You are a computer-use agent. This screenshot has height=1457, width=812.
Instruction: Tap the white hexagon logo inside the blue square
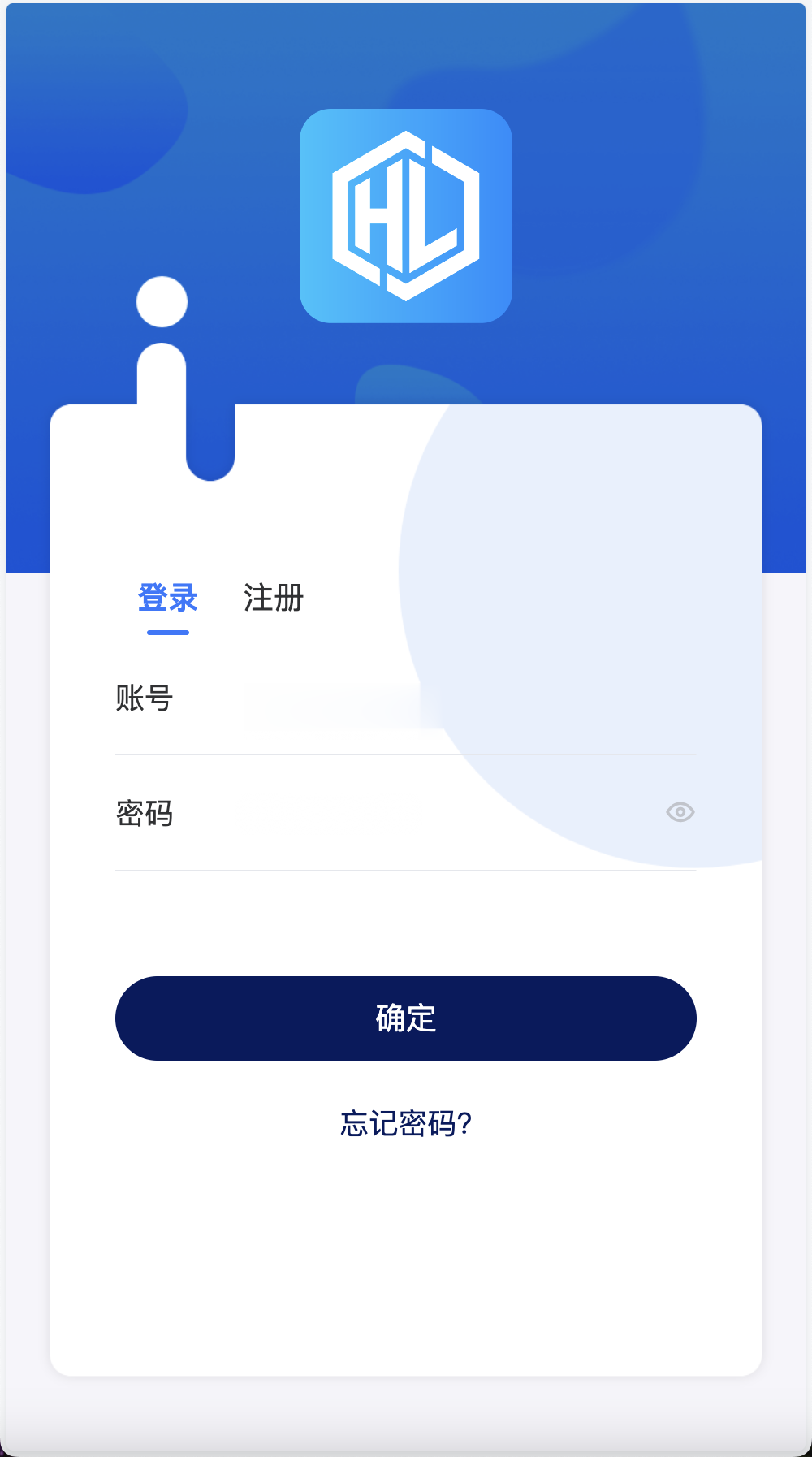pyautogui.click(x=405, y=214)
